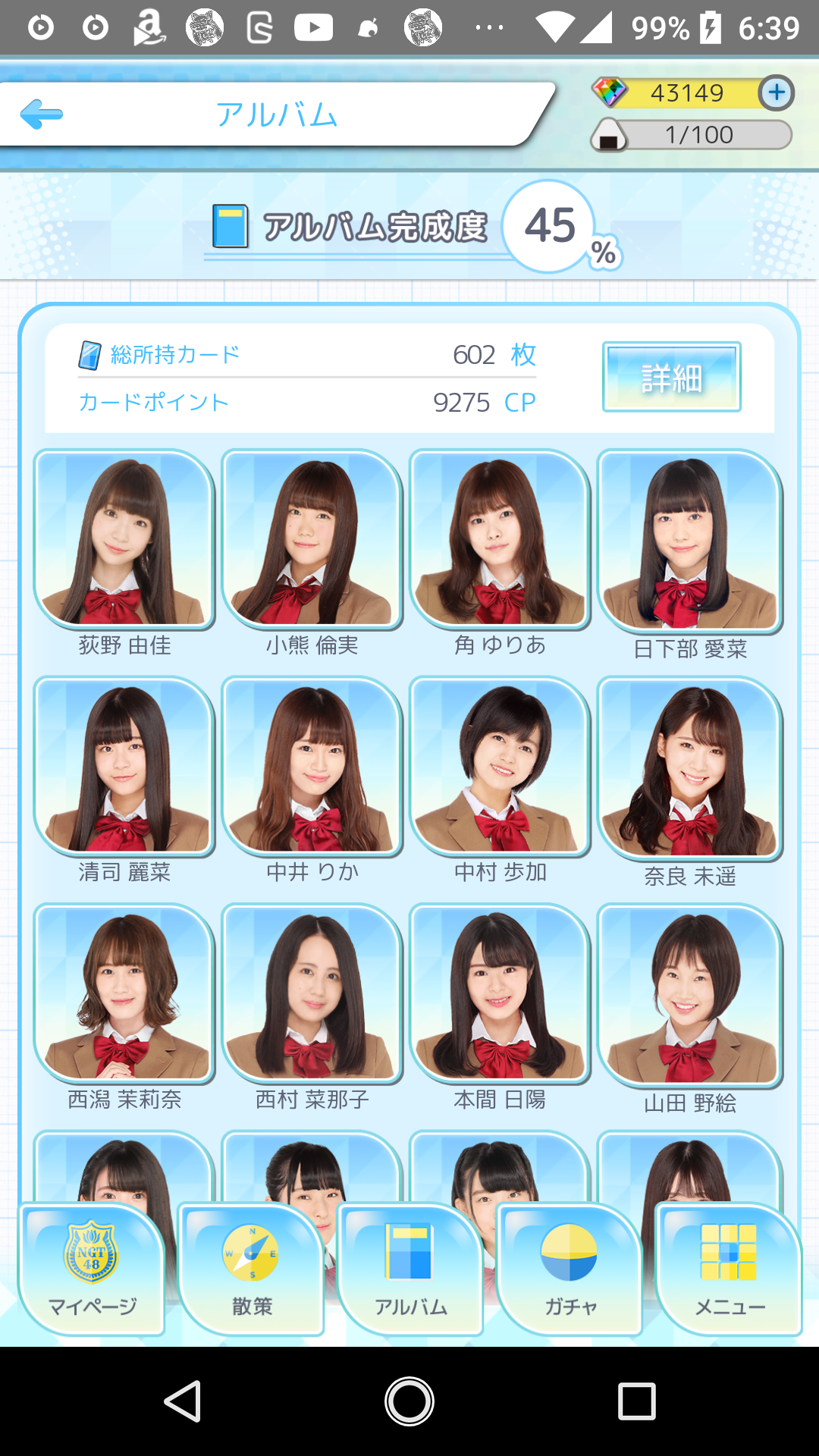This screenshot has height=1456, width=819.
Task: View 中村 歩加's album card
Action: click(500, 767)
